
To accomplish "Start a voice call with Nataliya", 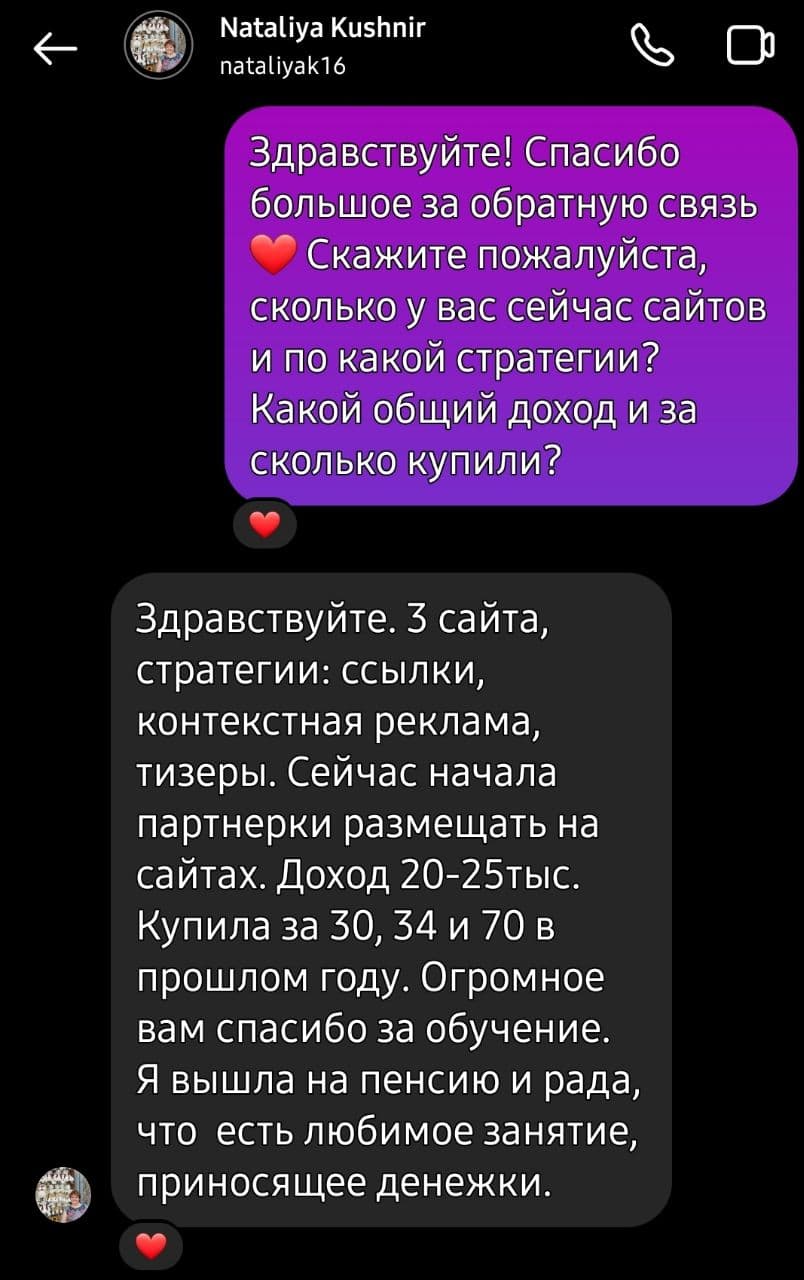I will (654, 47).
